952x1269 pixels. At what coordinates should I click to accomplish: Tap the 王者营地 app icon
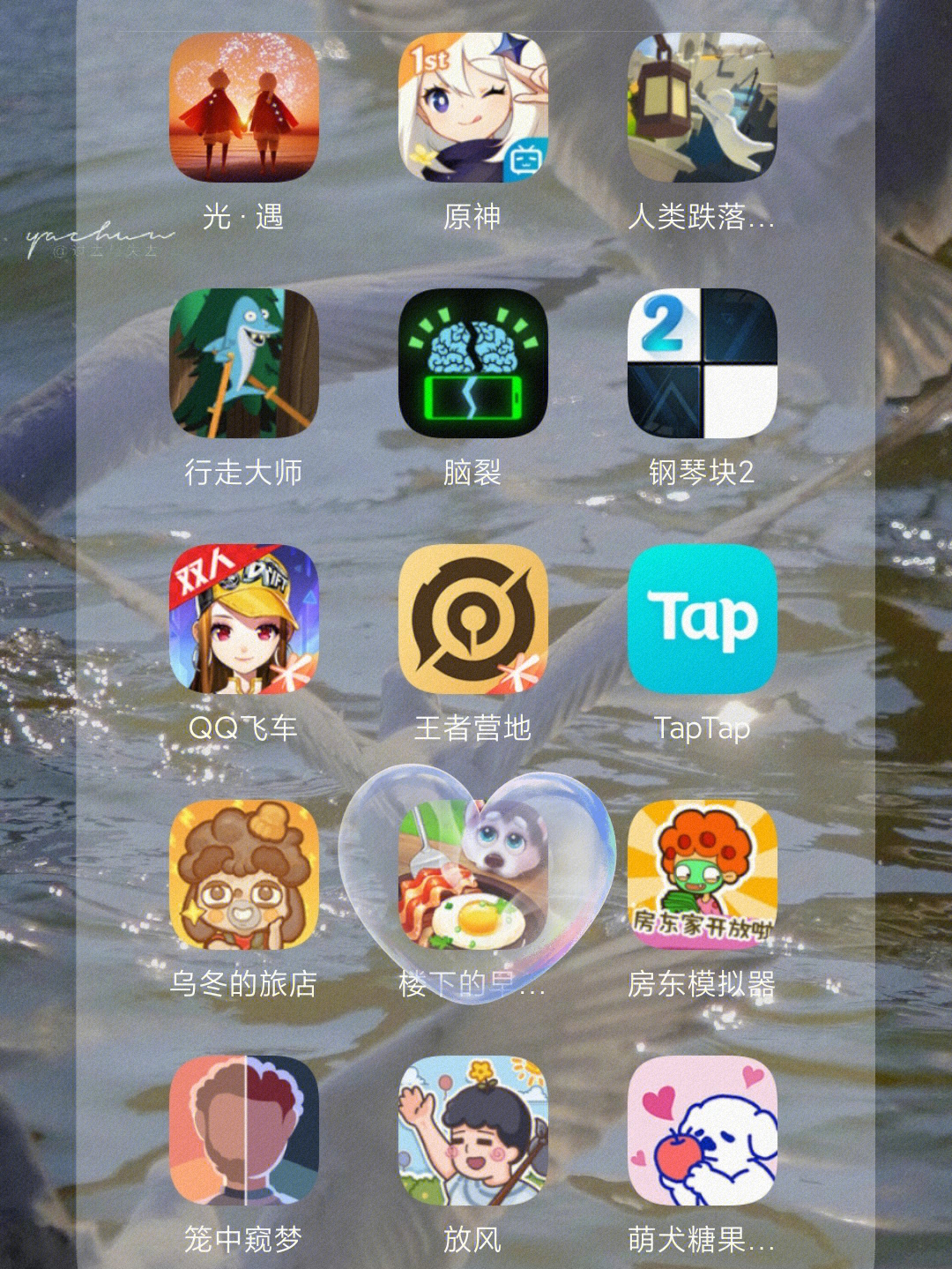tap(472, 619)
